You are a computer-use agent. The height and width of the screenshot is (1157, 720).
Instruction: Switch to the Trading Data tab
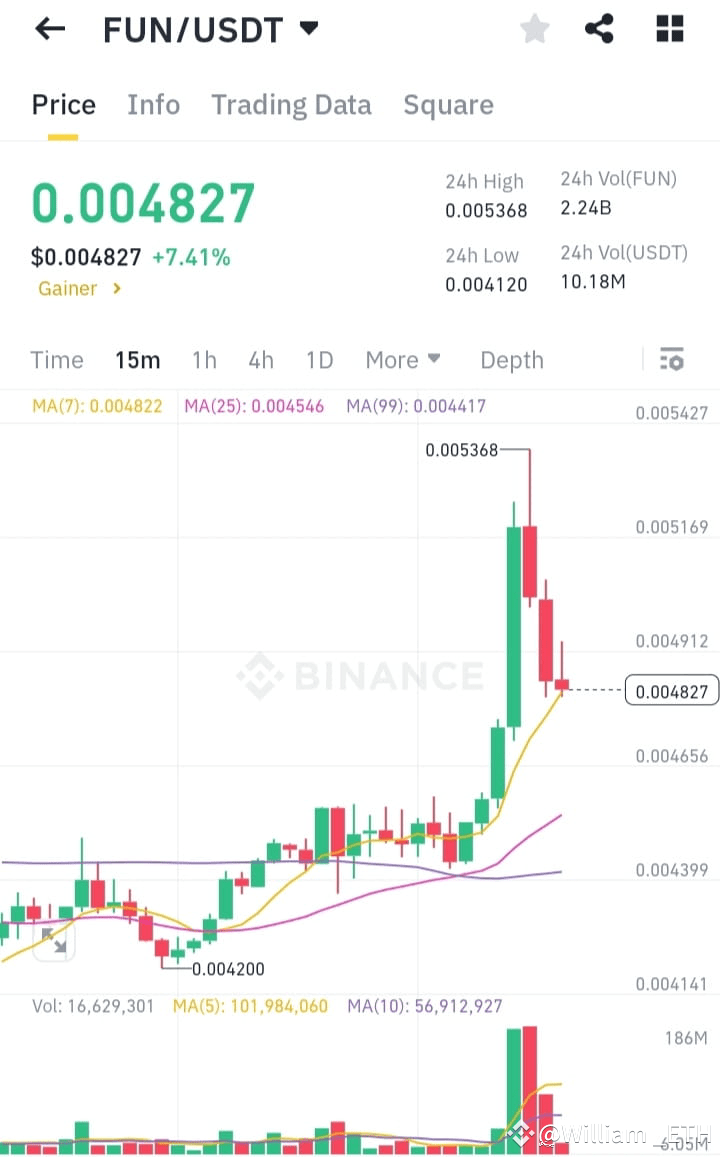point(291,104)
